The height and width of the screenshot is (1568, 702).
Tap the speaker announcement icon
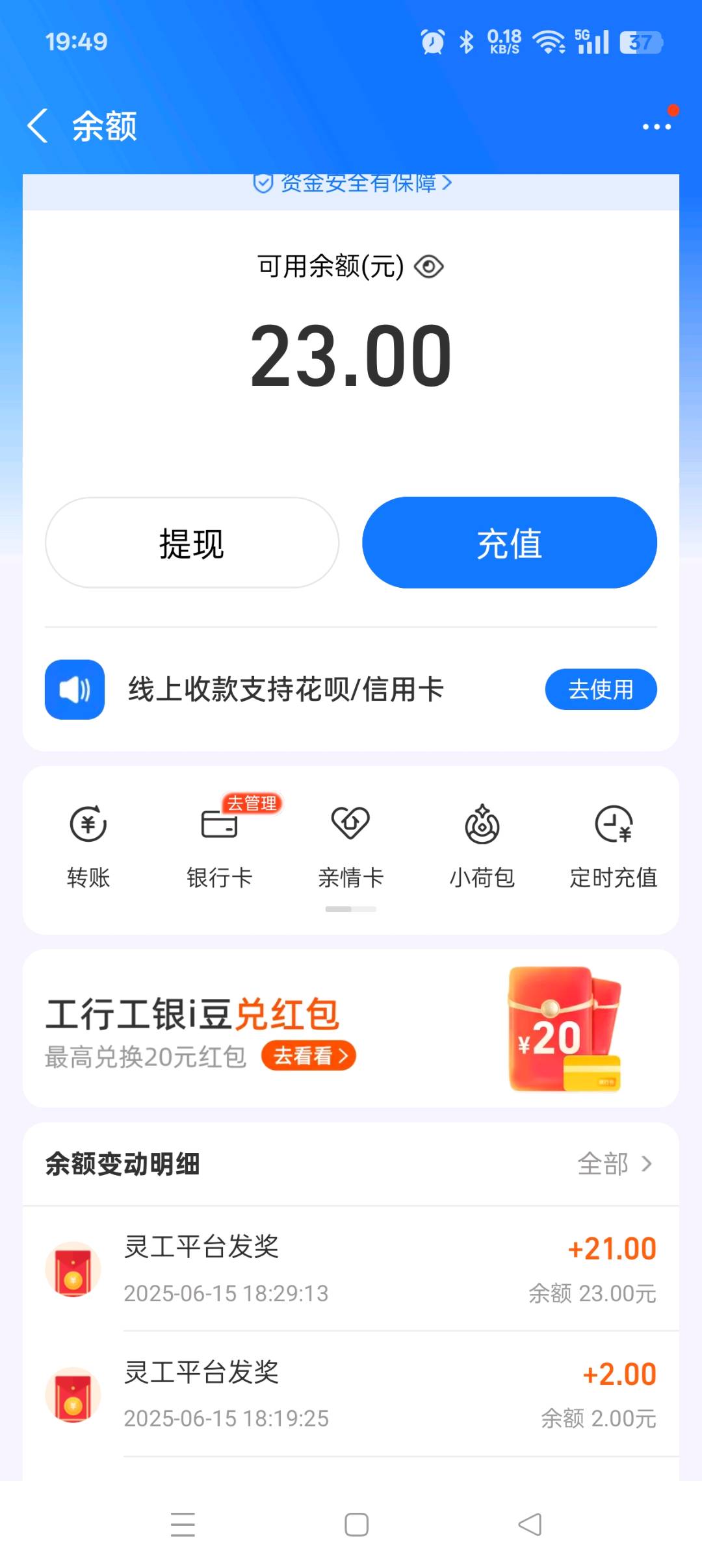pyautogui.click(x=73, y=690)
